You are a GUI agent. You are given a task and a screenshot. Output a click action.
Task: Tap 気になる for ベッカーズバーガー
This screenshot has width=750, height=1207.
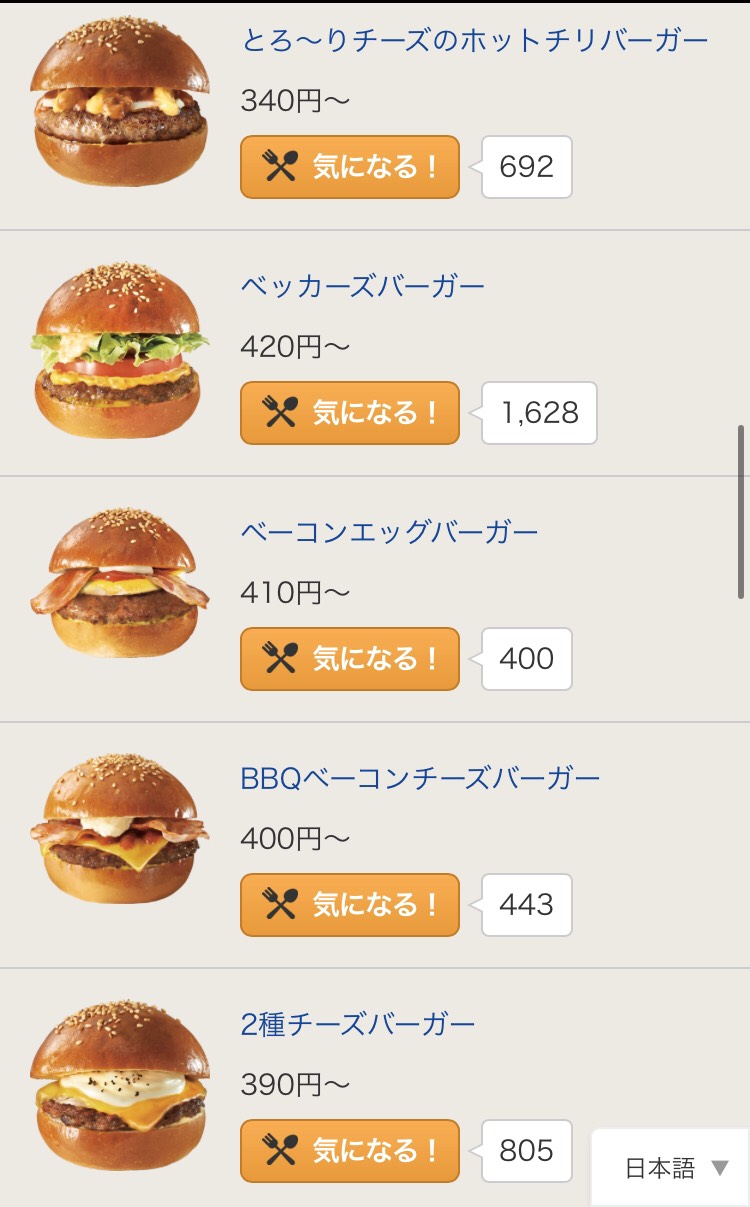click(350, 413)
